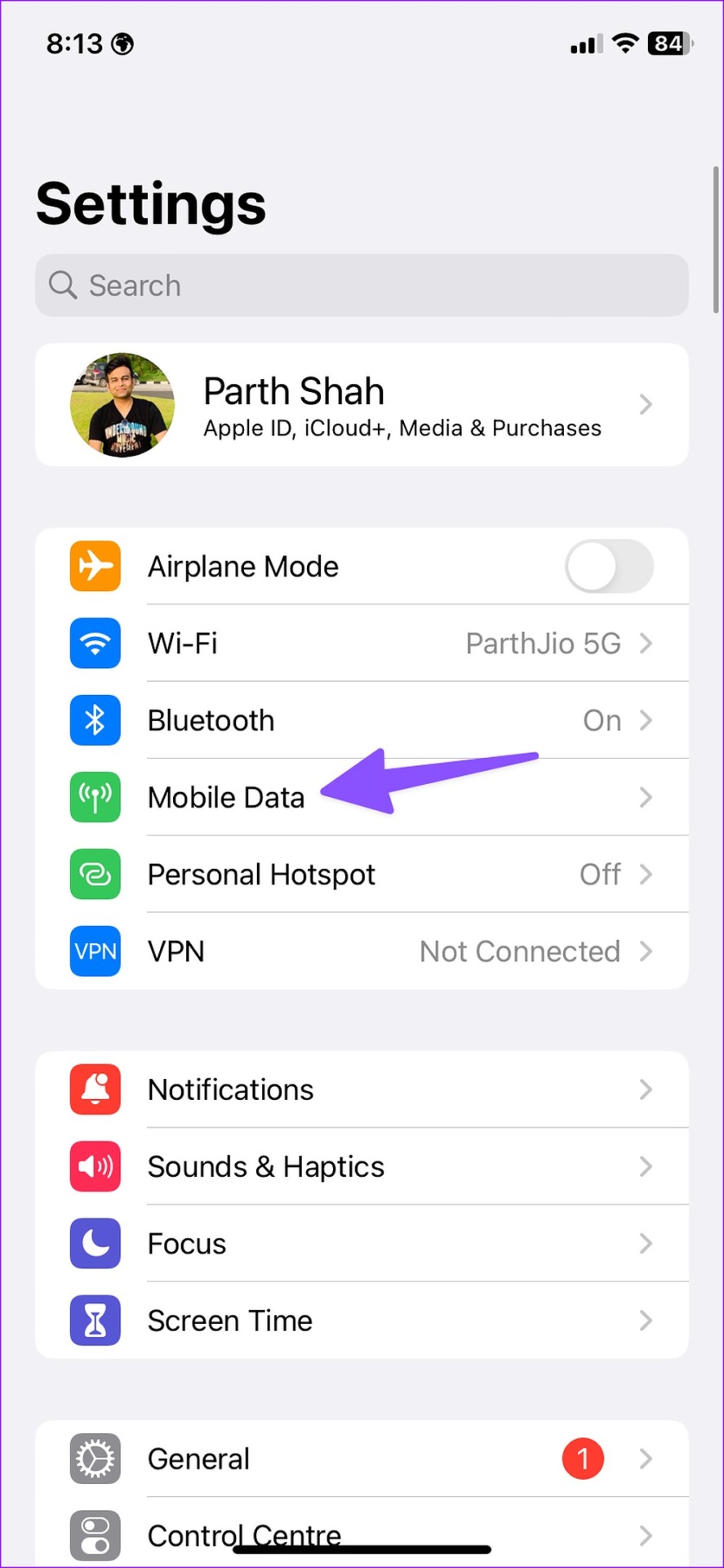Open VPN settings

(361, 951)
